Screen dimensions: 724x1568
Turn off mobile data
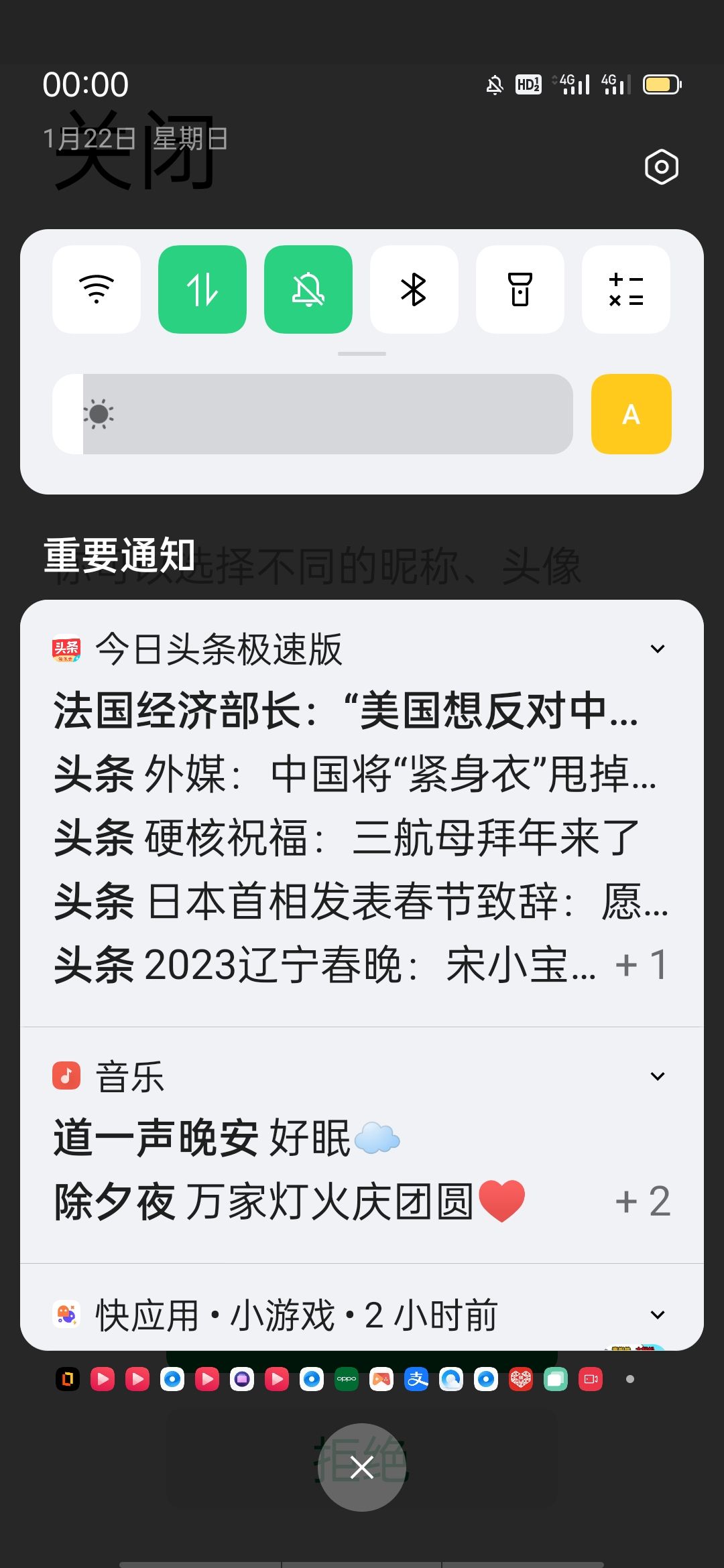click(202, 289)
